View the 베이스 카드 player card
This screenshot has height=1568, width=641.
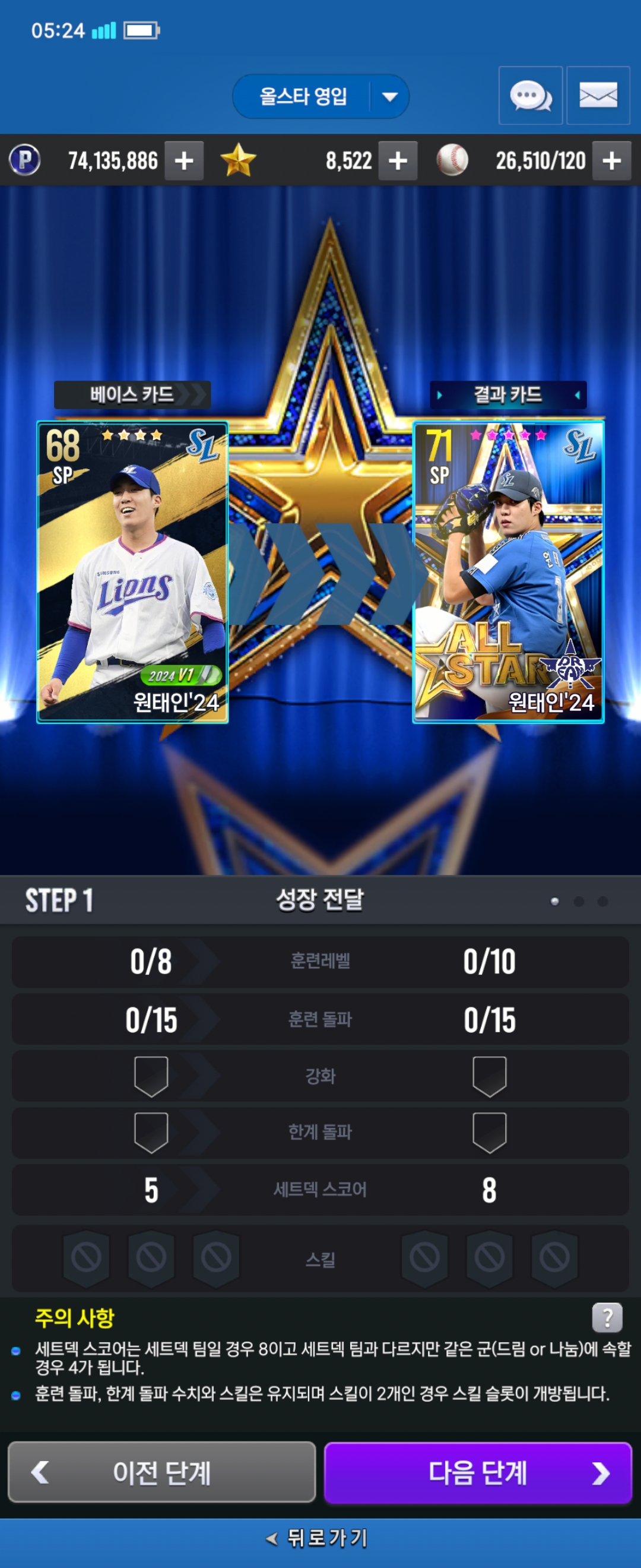point(132,572)
